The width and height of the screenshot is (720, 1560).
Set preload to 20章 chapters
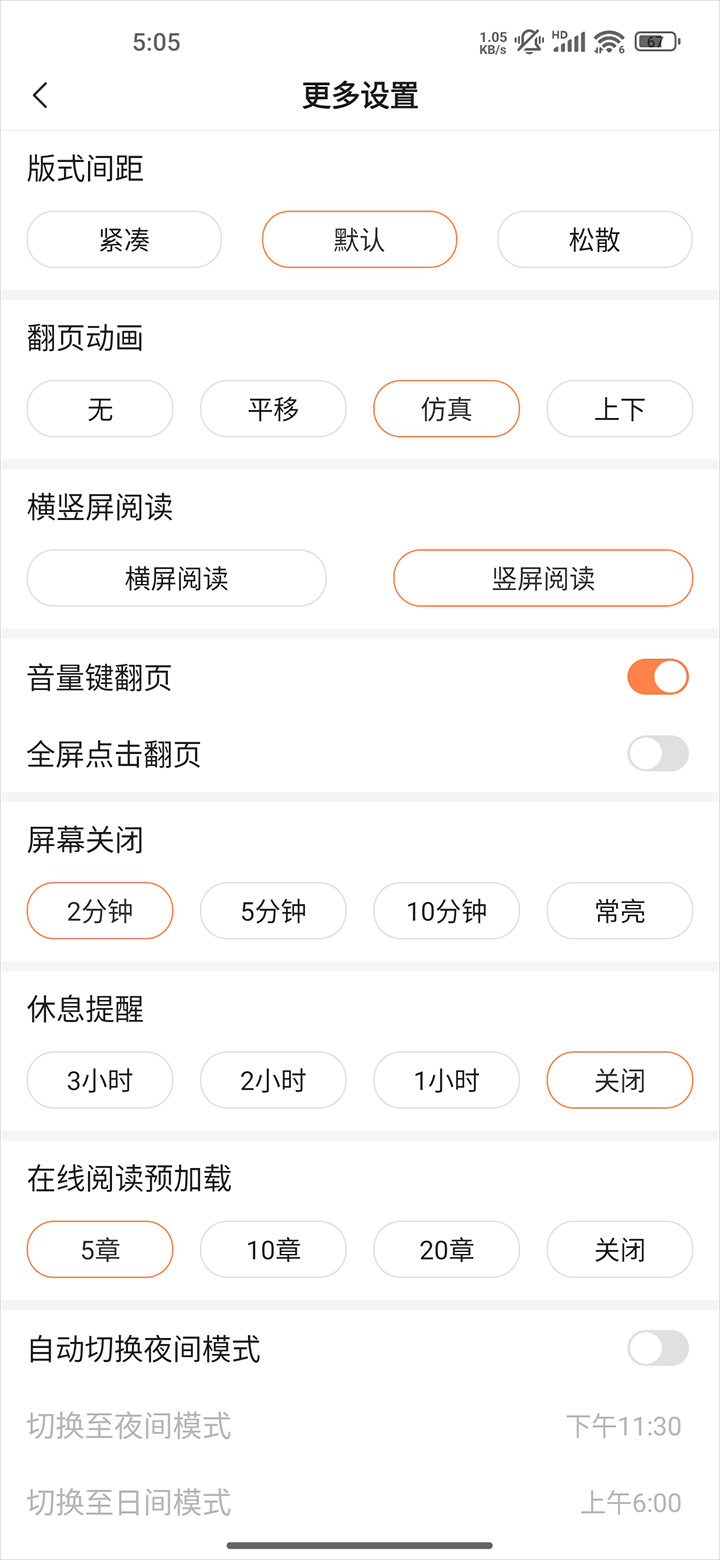tap(446, 1249)
